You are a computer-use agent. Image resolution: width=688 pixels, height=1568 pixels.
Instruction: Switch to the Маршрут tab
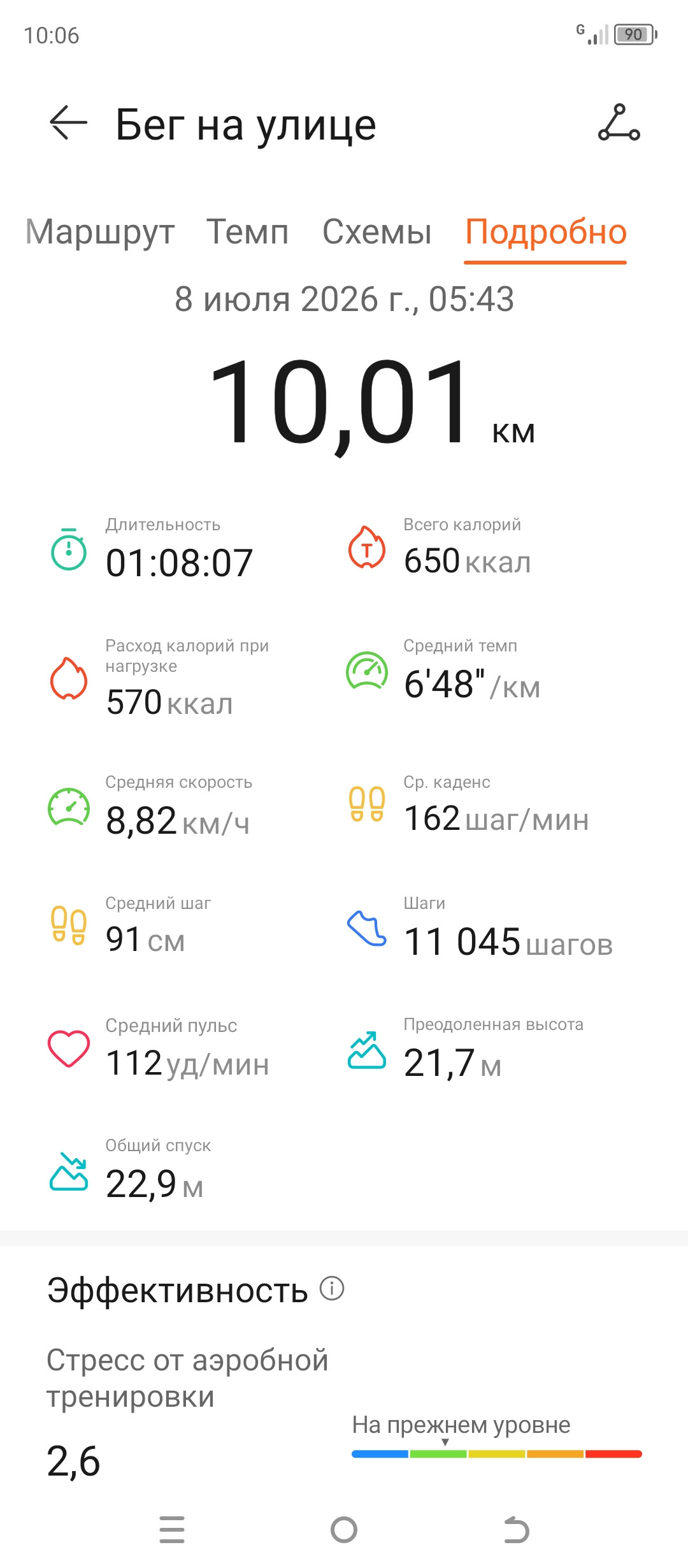coord(100,232)
